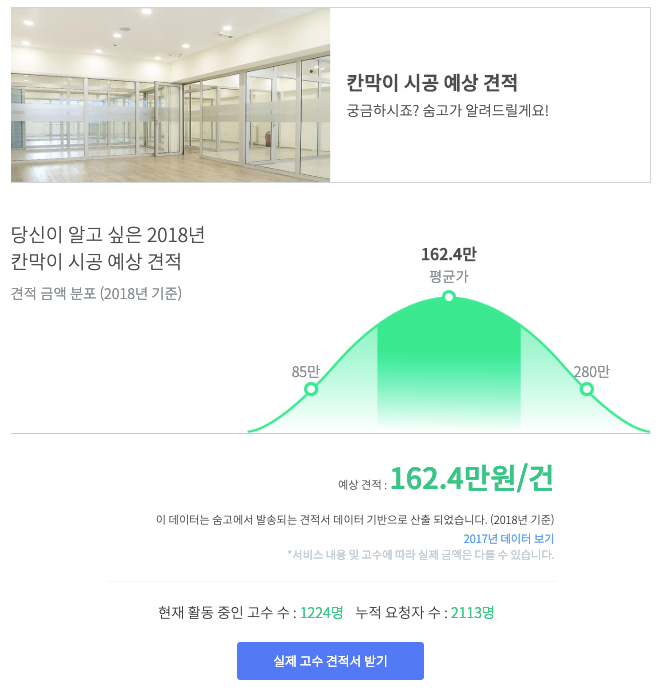Open the 2017년 데이터 보기 link
Image resolution: width=668 pixels, height=691 pixels.
tap(508, 538)
